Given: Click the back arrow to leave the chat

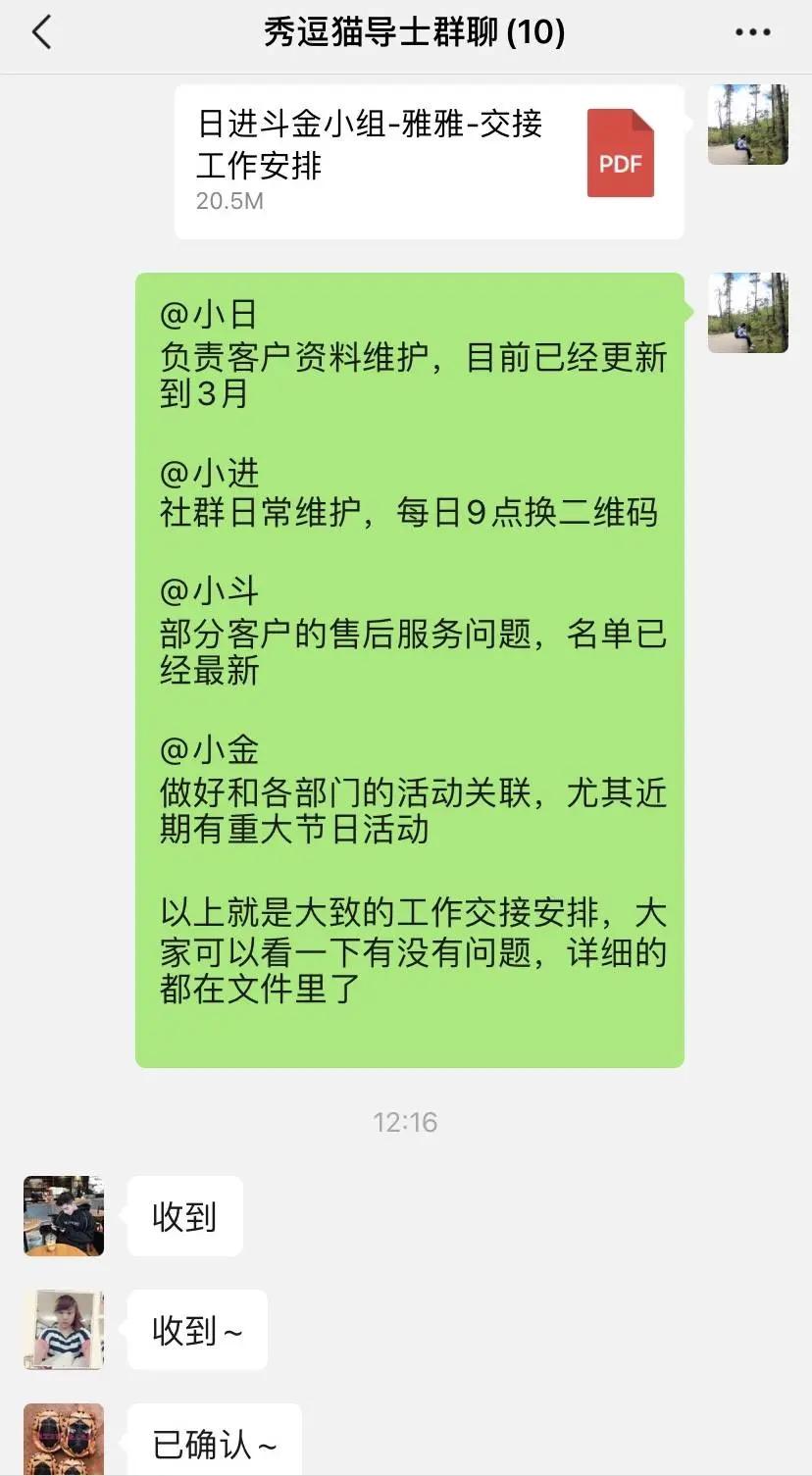Looking at the screenshot, I should tap(39, 31).
